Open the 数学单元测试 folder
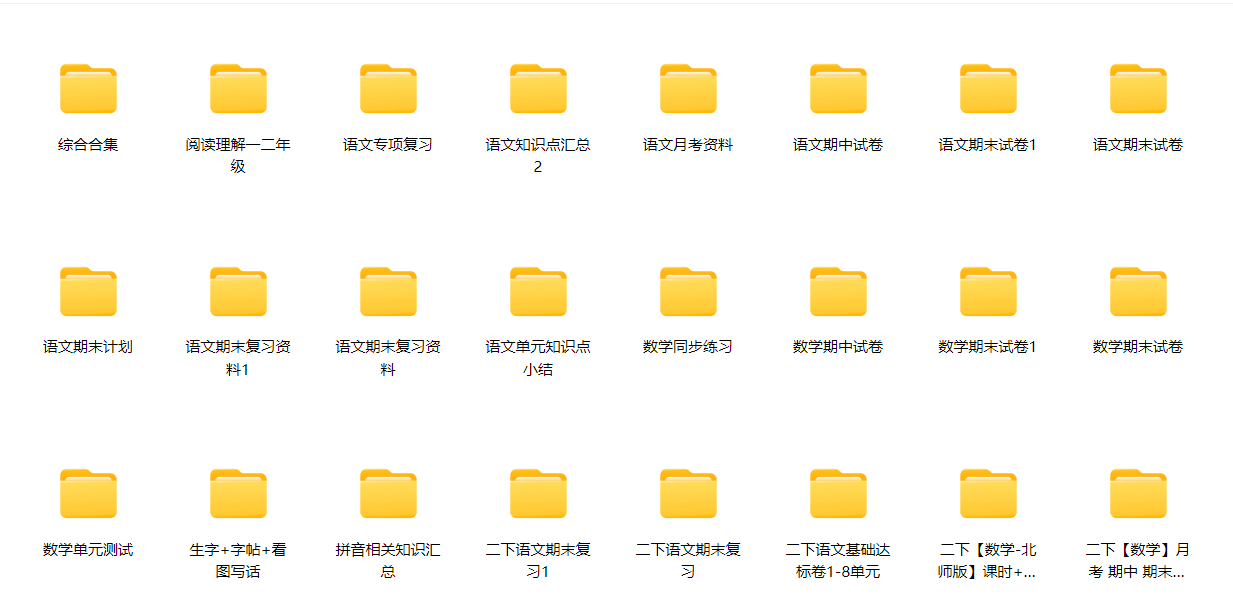The image size is (1233, 609). [88, 494]
